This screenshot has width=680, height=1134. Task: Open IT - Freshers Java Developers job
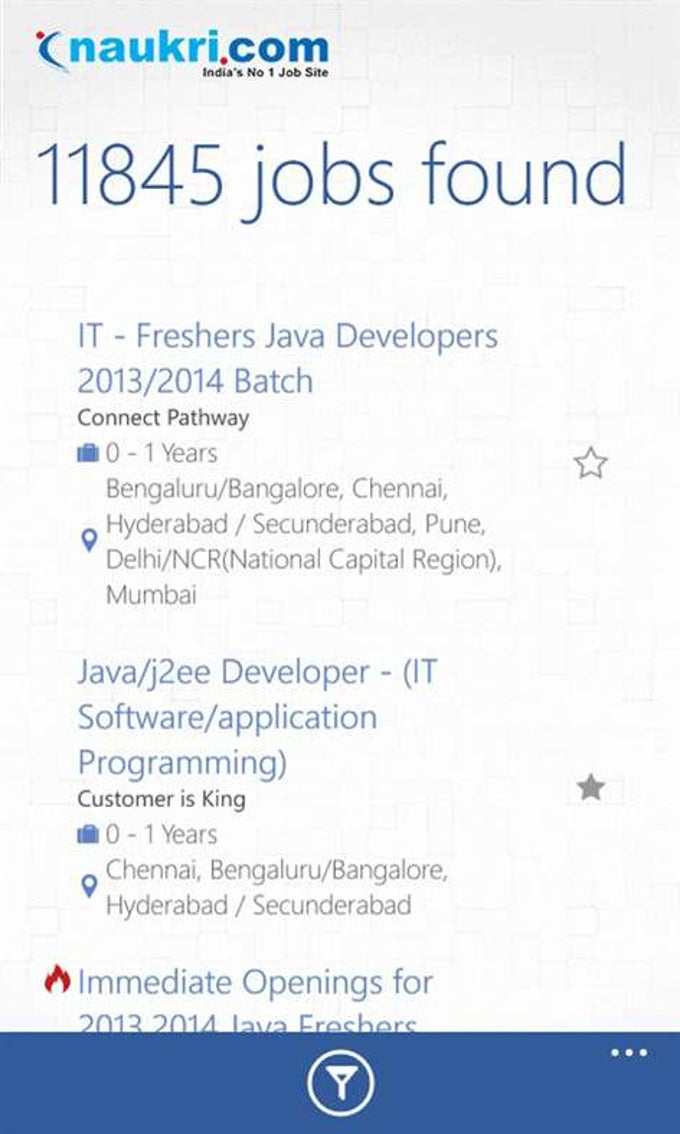[288, 359]
